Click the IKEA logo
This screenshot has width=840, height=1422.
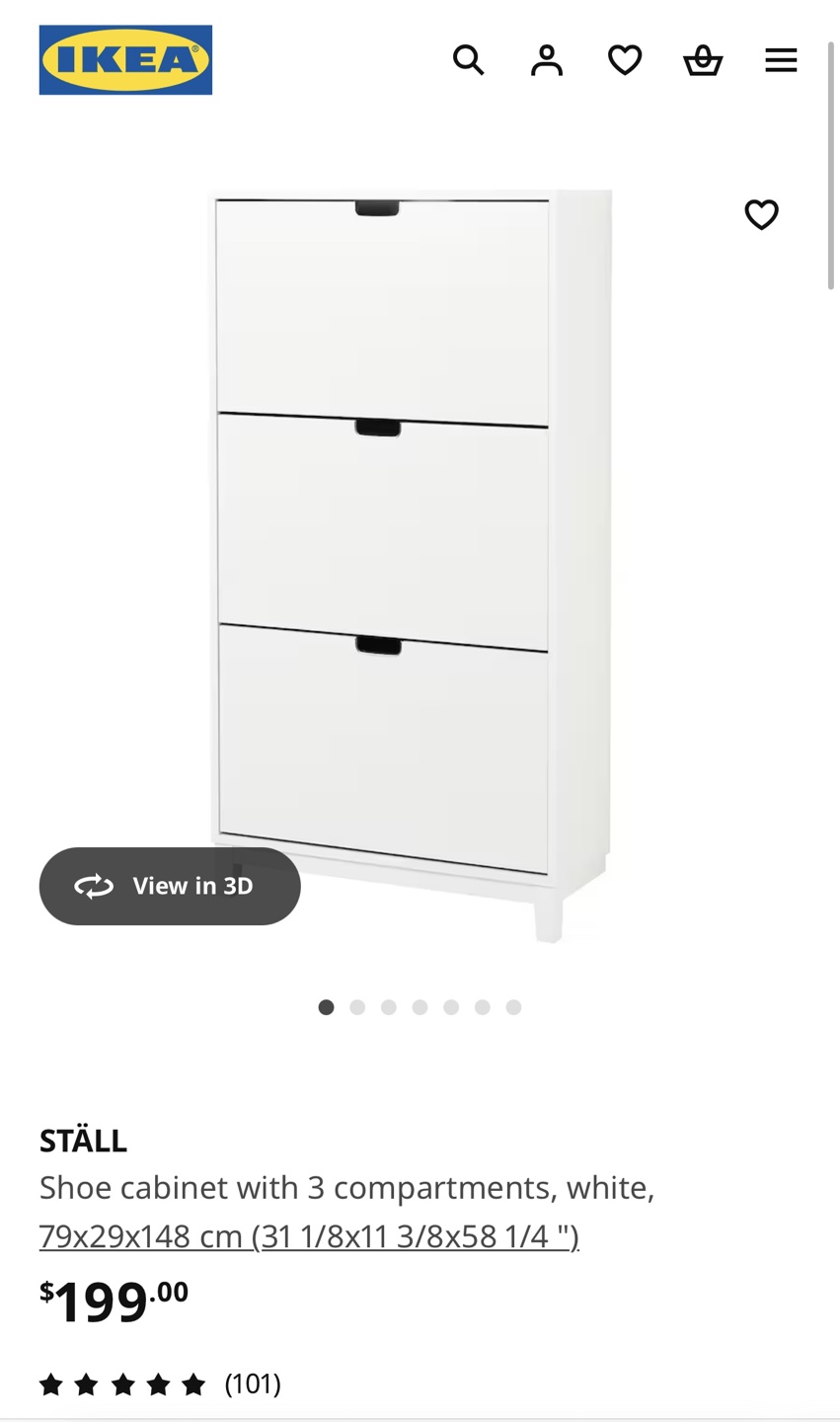125,59
